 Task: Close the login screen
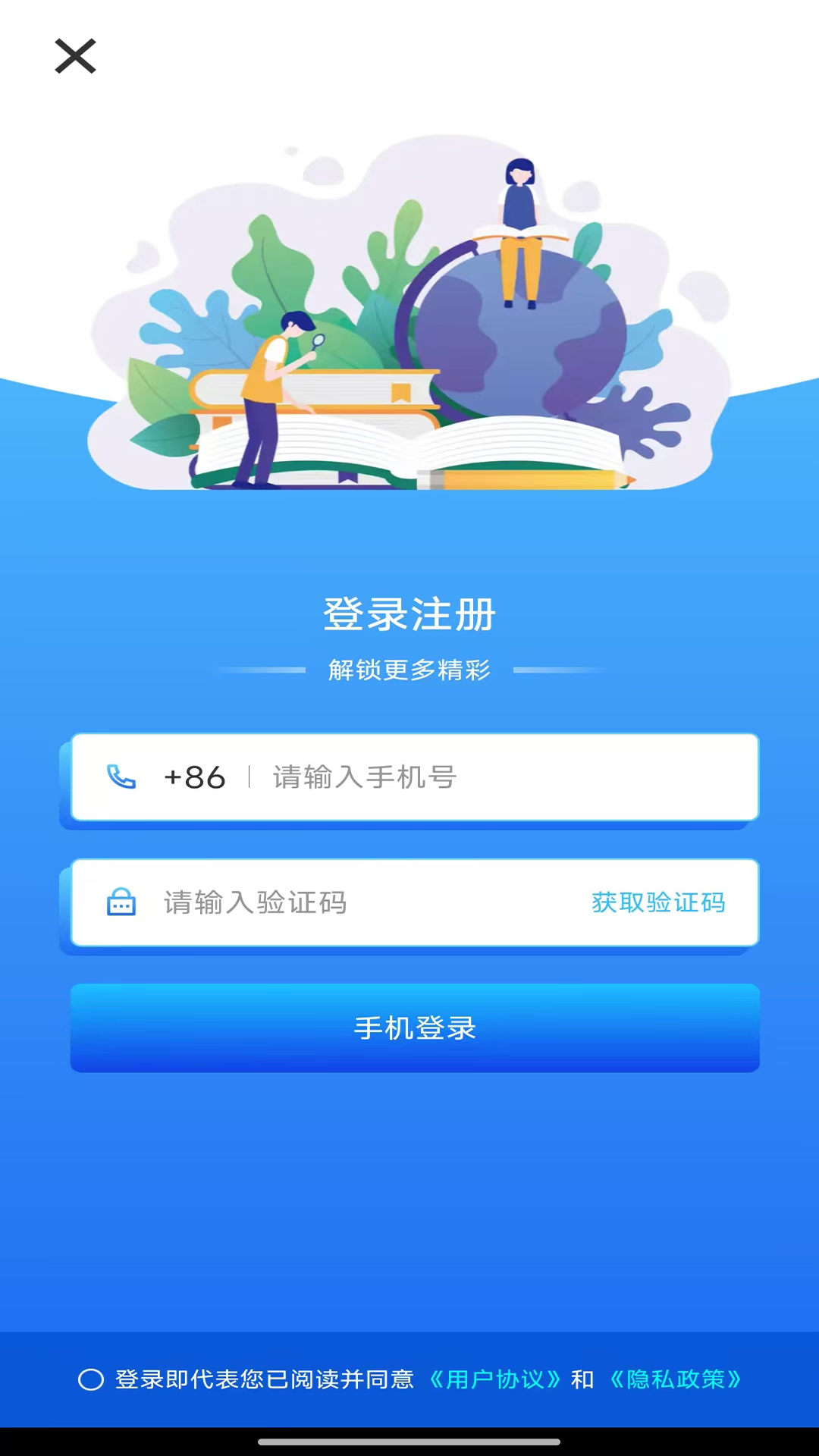pos(75,56)
